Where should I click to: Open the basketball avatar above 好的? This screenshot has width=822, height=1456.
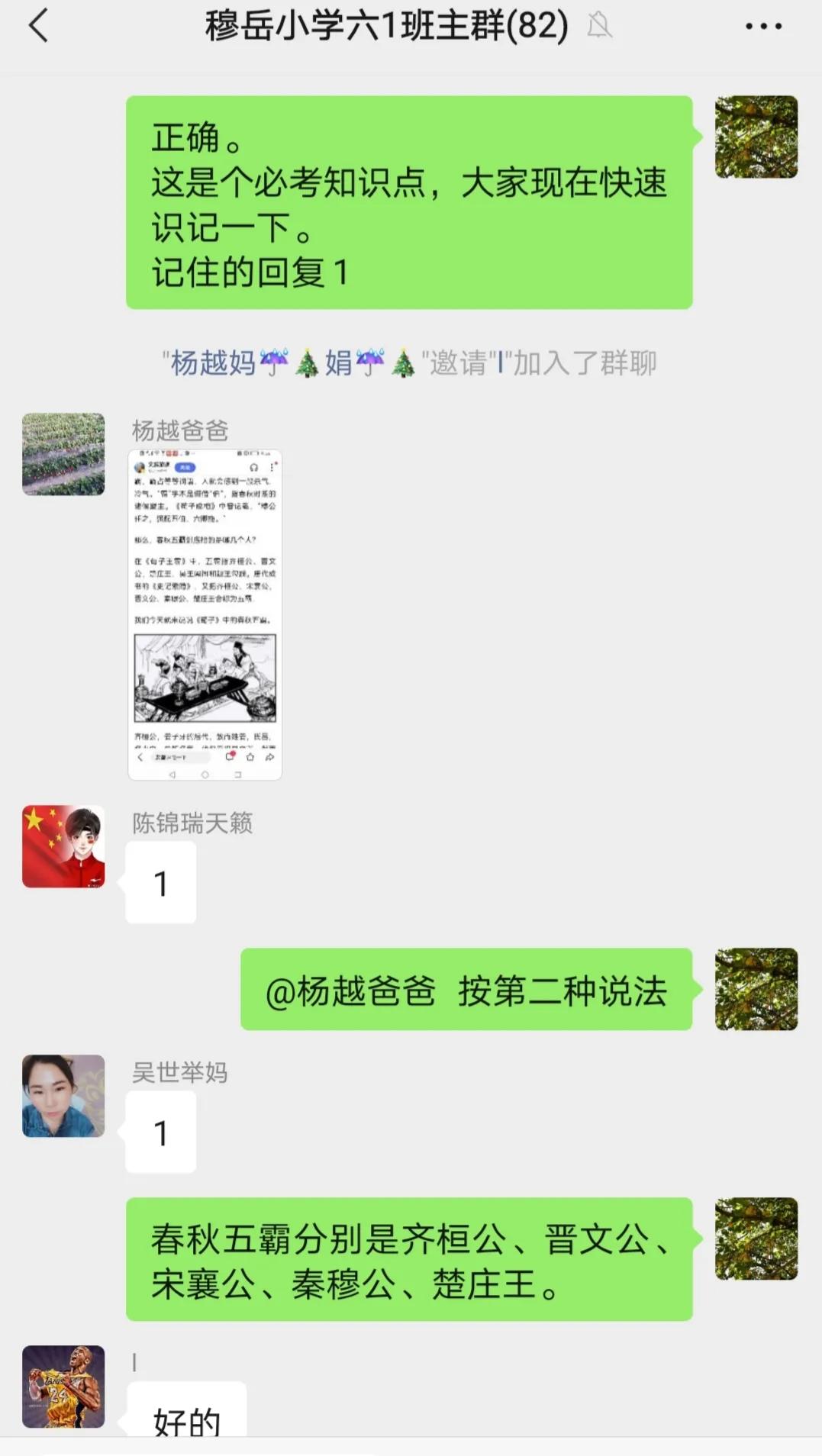point(63,1387)
